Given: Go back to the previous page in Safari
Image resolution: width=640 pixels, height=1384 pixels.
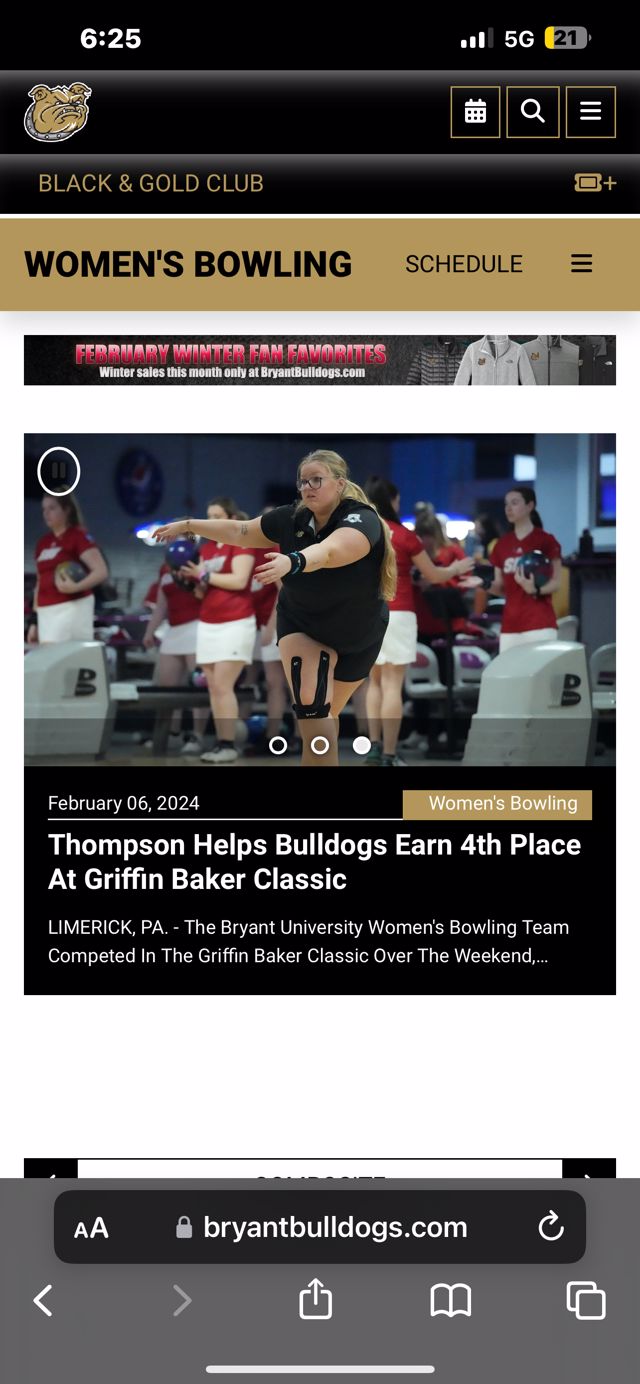Looking at the screenshot, I should point(43,1300).
